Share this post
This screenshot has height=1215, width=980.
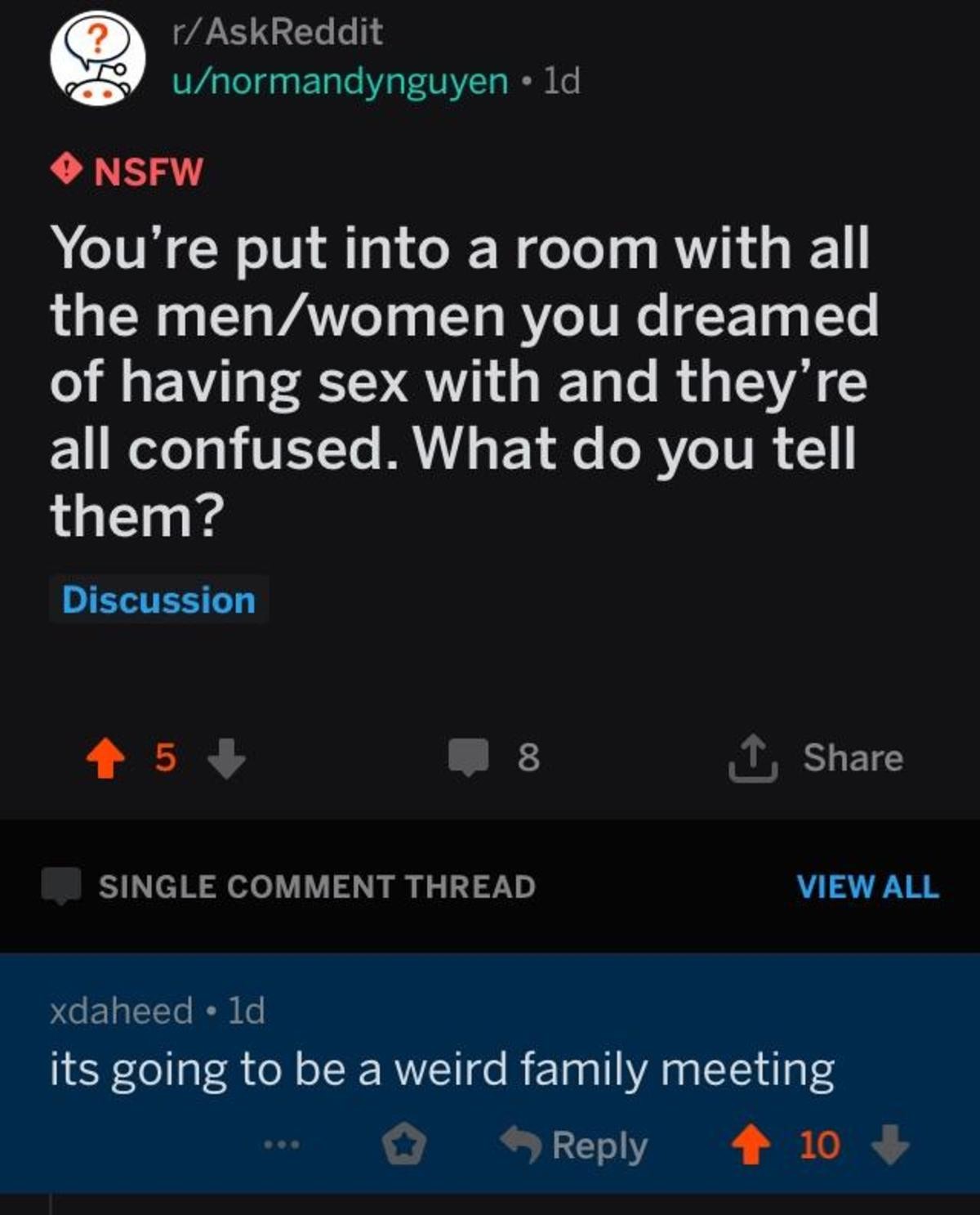pos(817,757)
